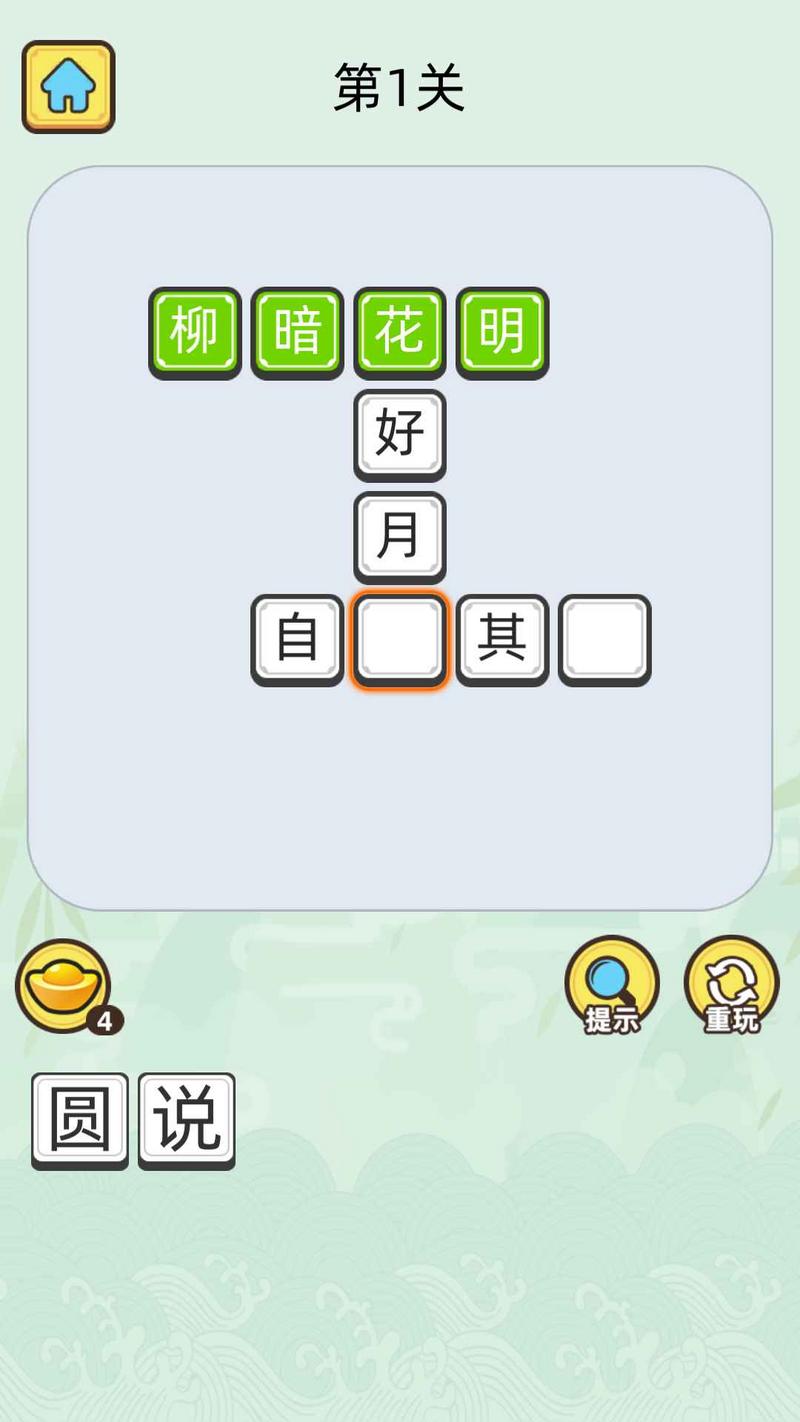Select the highlighted empty cell after 自
Viewport: 800px width, 1422px height.
[399, 639]
